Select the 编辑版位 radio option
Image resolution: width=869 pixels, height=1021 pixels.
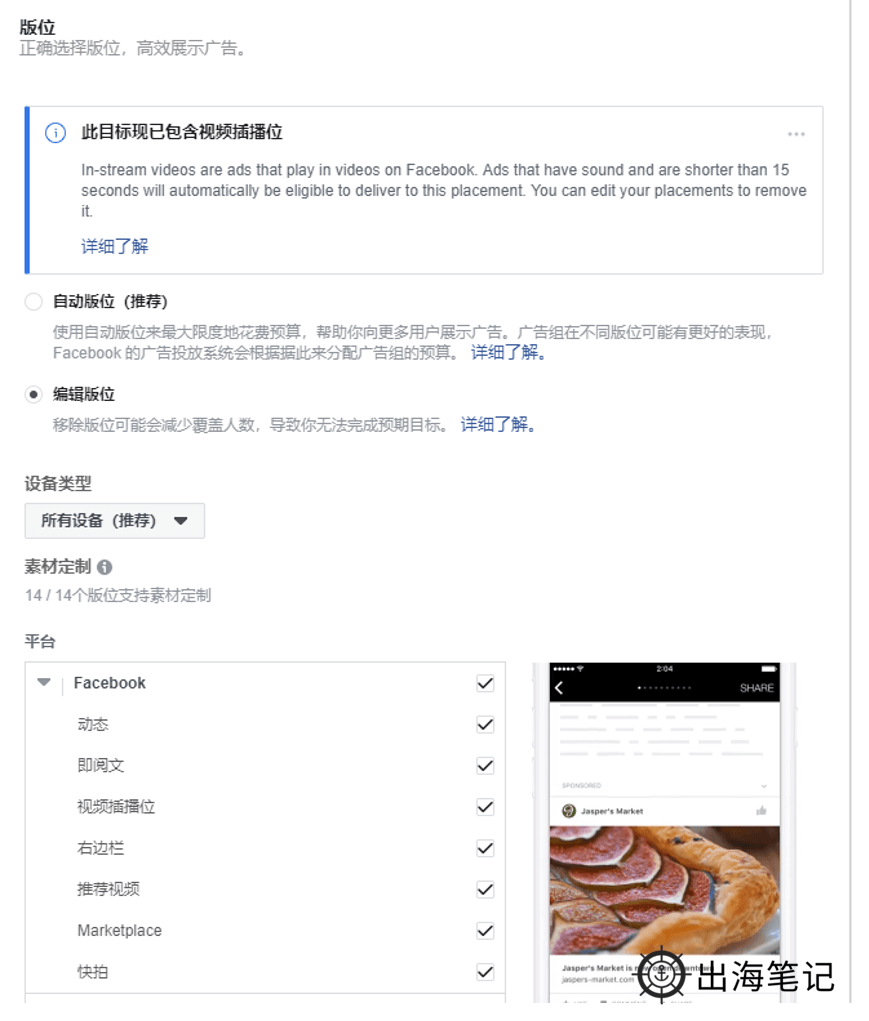coord(34,394)
